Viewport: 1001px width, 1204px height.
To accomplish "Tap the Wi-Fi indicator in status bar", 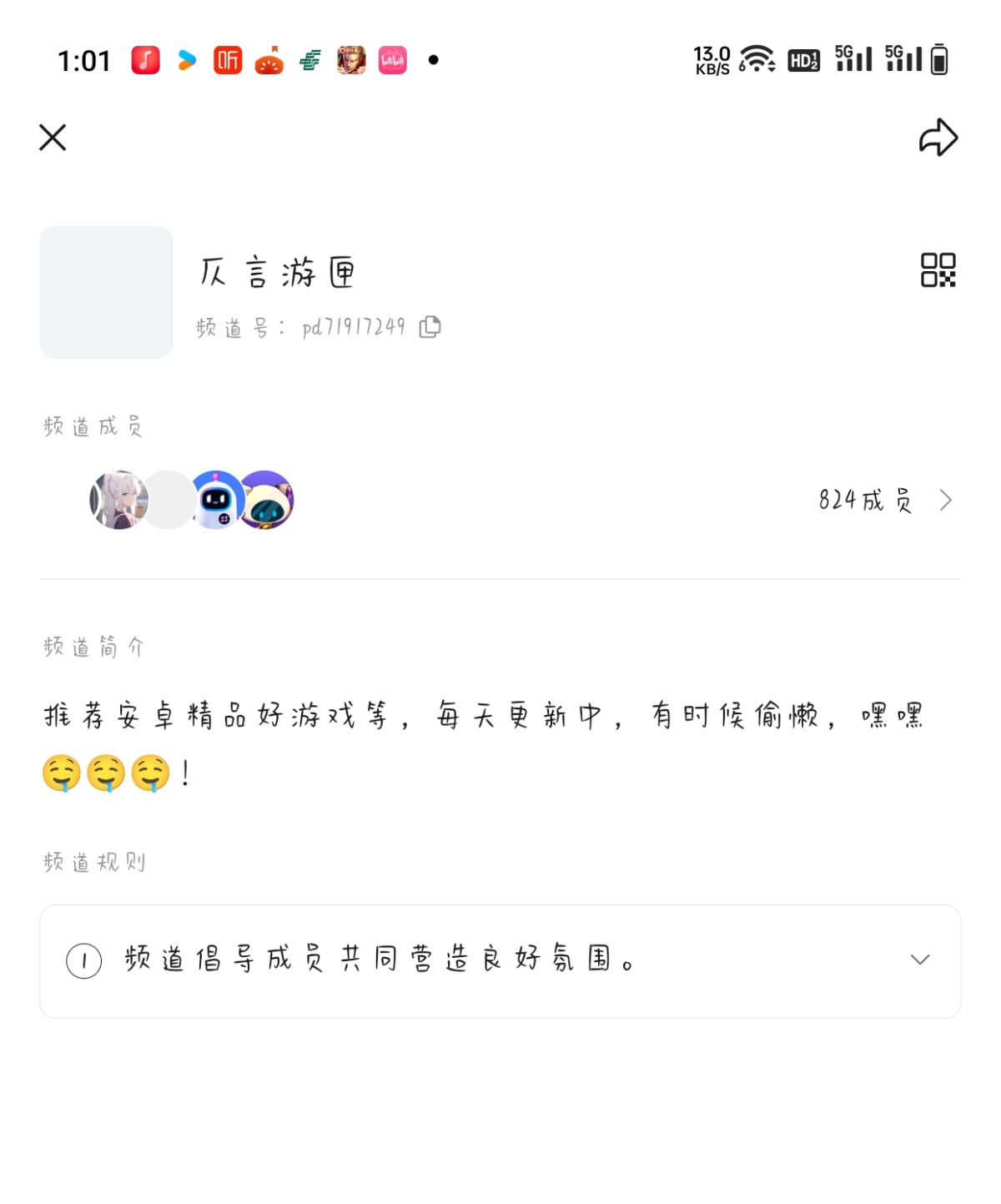I will 756,58.
